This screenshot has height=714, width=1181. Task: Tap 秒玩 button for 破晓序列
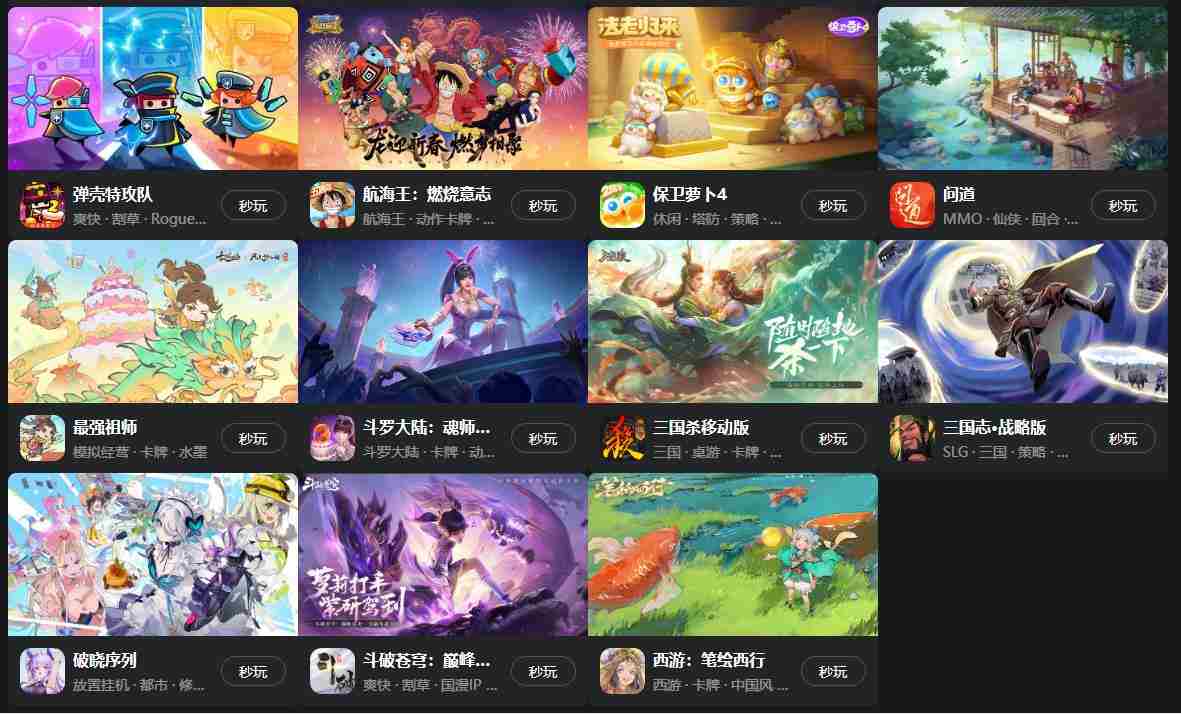pyautogui.click(x=253, y=672)
